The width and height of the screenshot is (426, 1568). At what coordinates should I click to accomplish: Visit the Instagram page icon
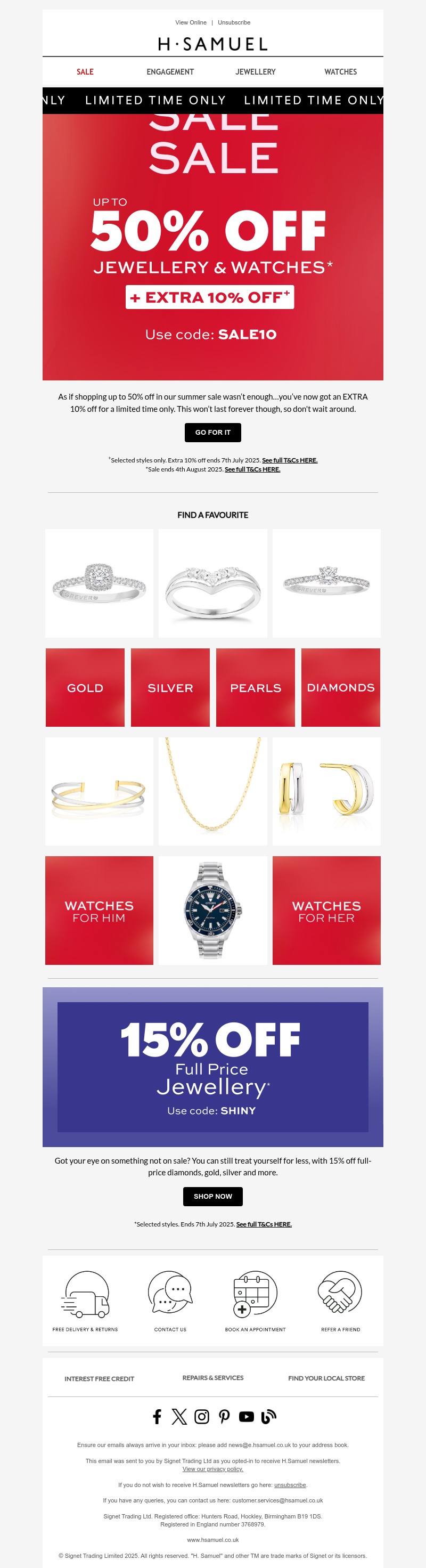201,1417
